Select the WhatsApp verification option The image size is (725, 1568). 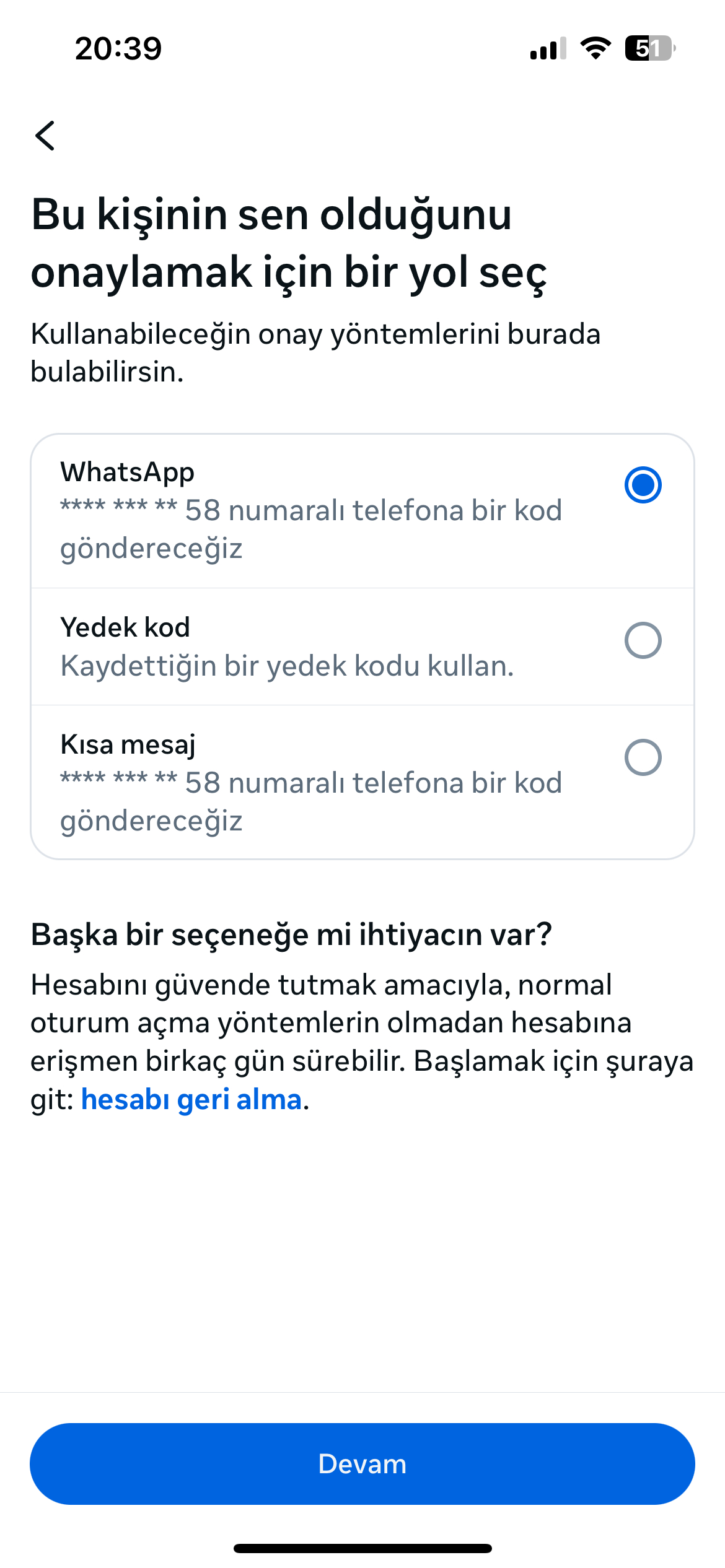point(362,511)
